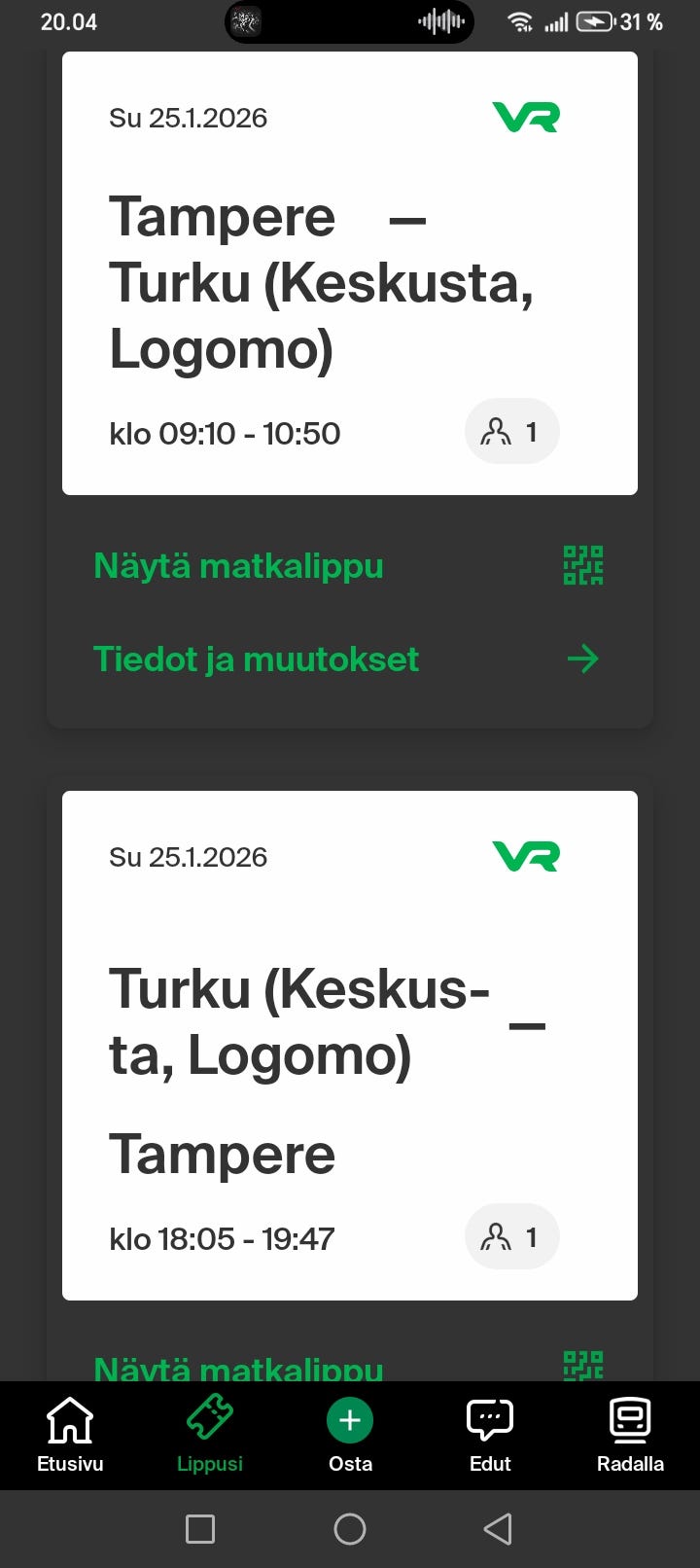Open Tiedot ja muutokset for the Tampere–Turku trip

click(x=256, y=659)
